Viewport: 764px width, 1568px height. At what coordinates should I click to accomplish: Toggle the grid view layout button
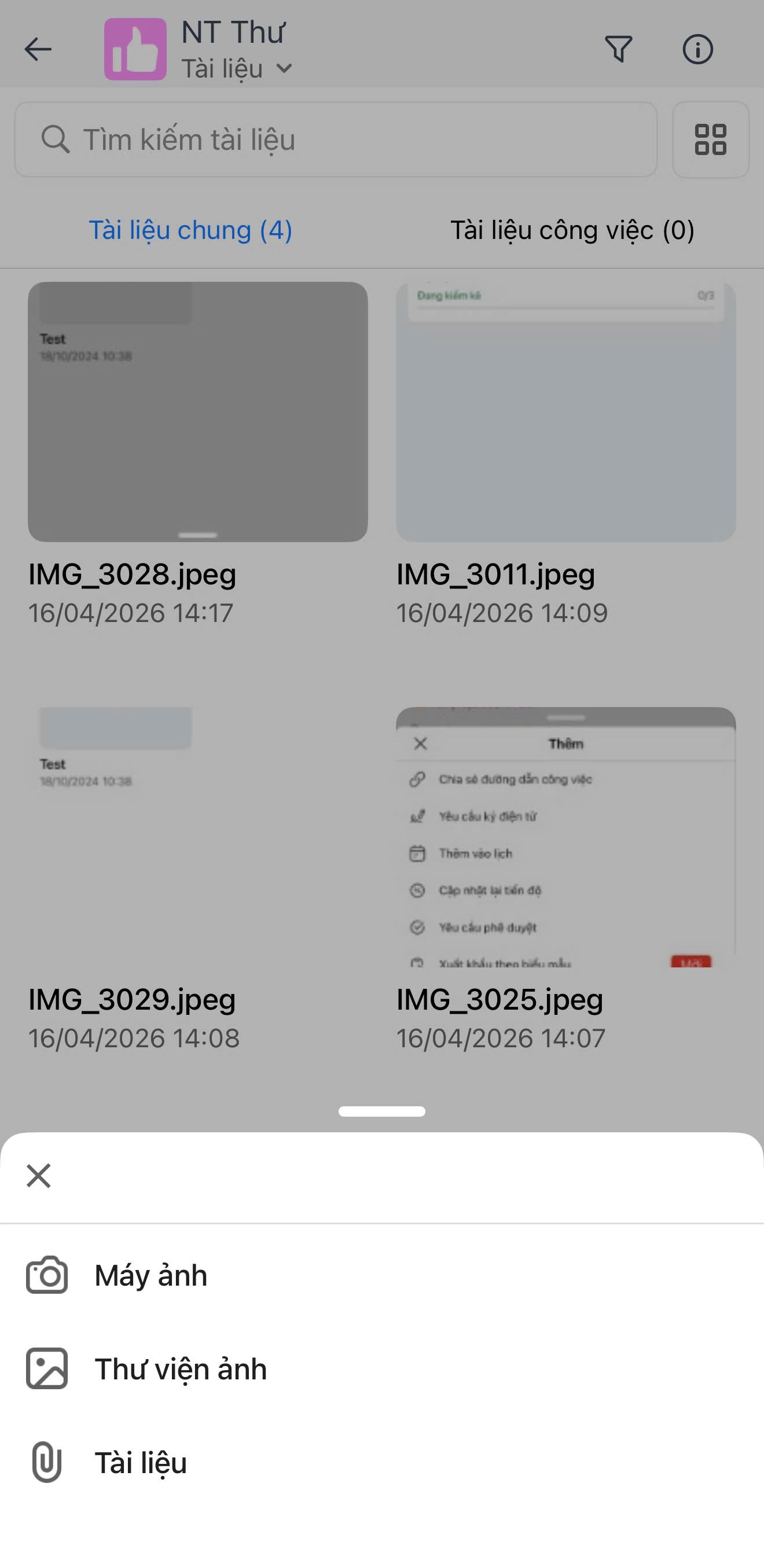pyautogui.click(x=710, y=139)
